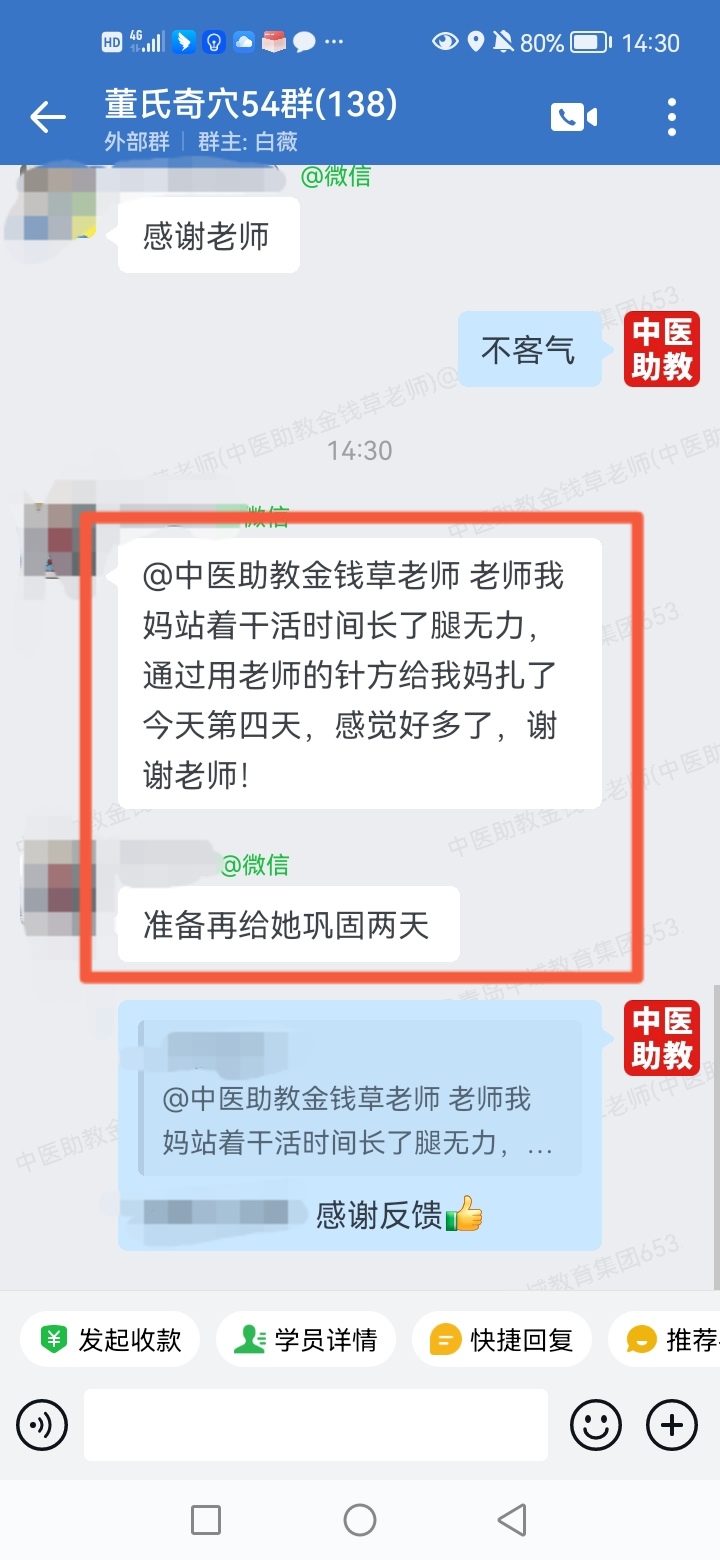The height and width of the screenshot is (1560, 720).
Task: Switch to voice input
Action: (x=42, y=1425)
